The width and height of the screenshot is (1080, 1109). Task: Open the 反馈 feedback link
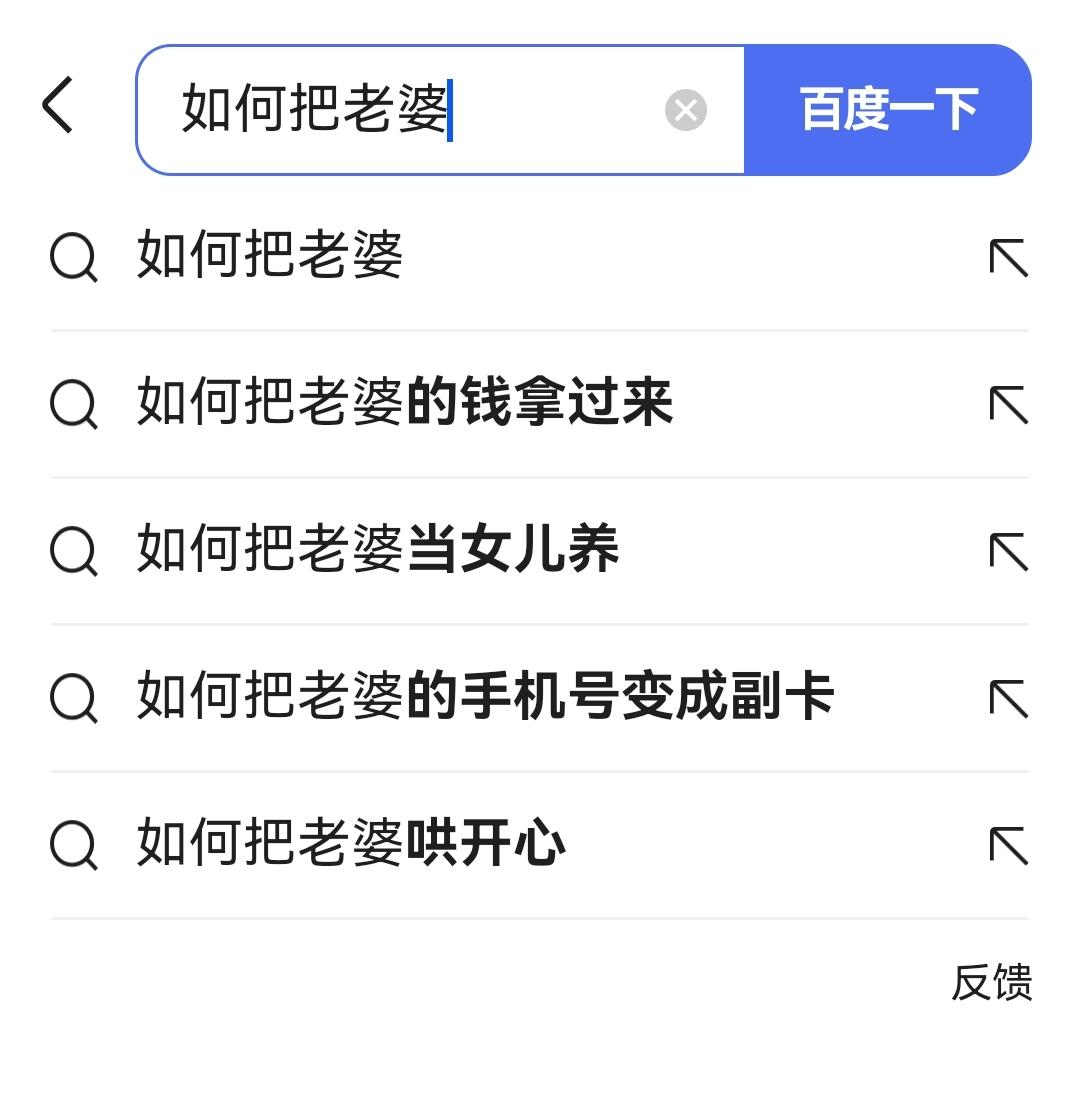pos(991,982)
